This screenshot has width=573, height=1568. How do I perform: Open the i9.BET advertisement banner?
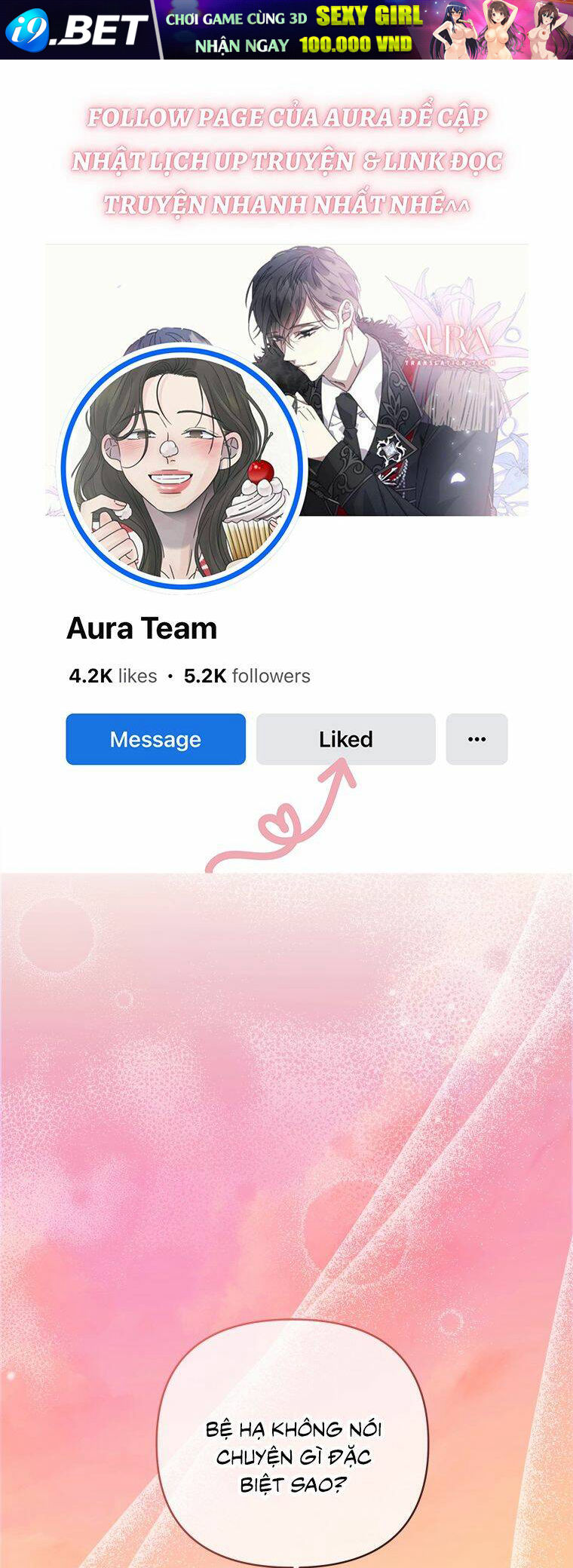click(x=286, y=30)
